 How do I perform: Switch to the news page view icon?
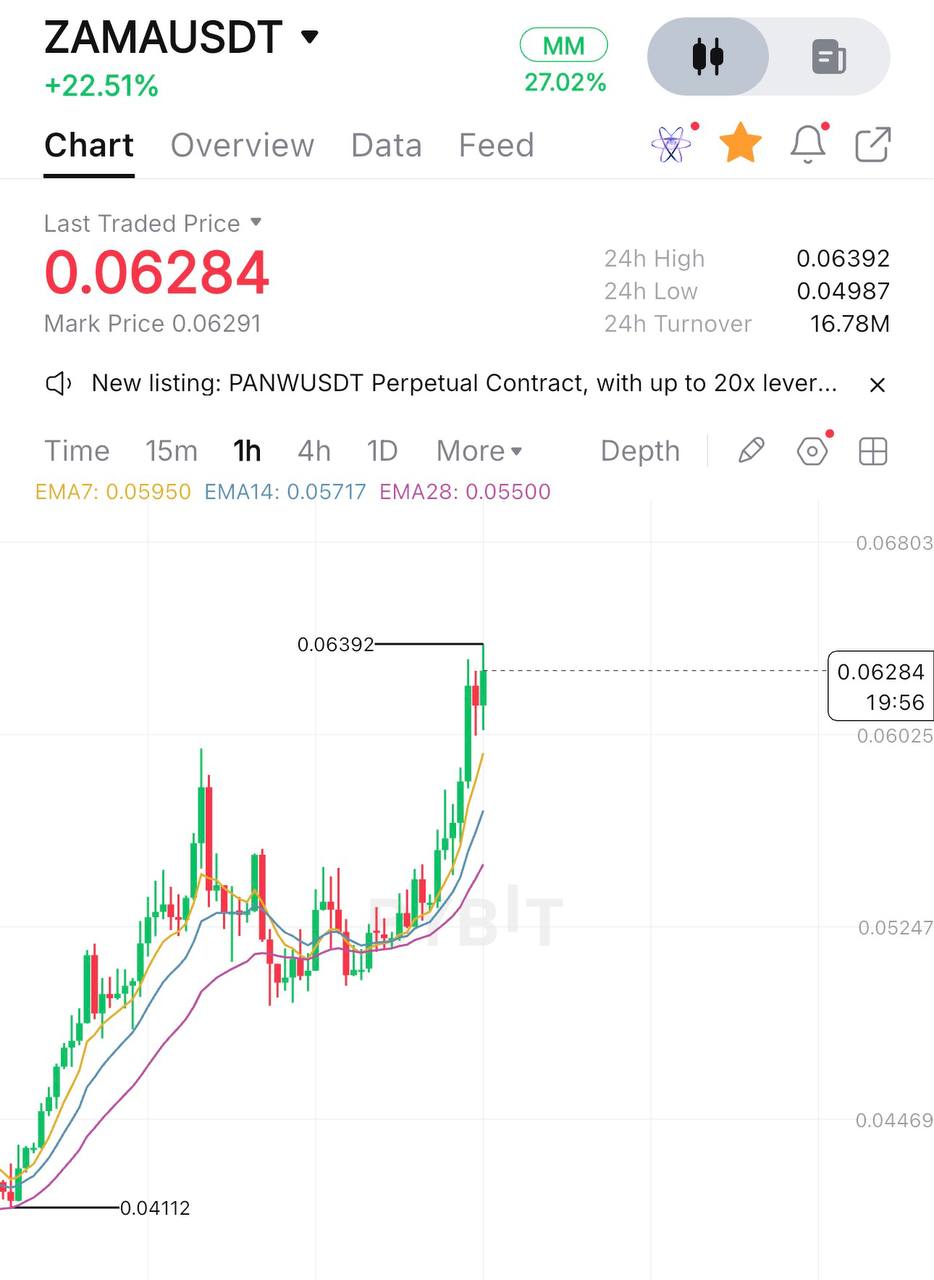click(829, 56)
